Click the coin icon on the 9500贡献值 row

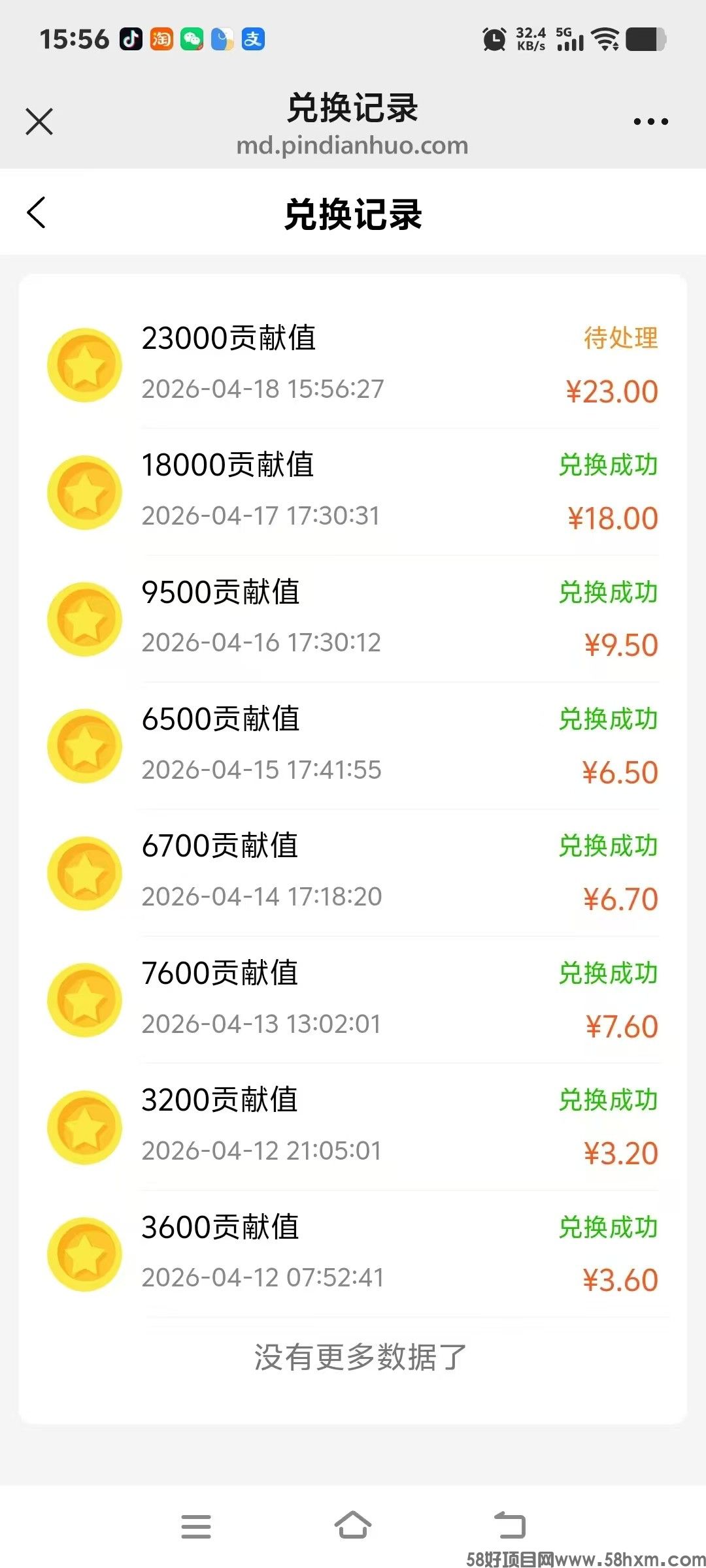point(84,619)
